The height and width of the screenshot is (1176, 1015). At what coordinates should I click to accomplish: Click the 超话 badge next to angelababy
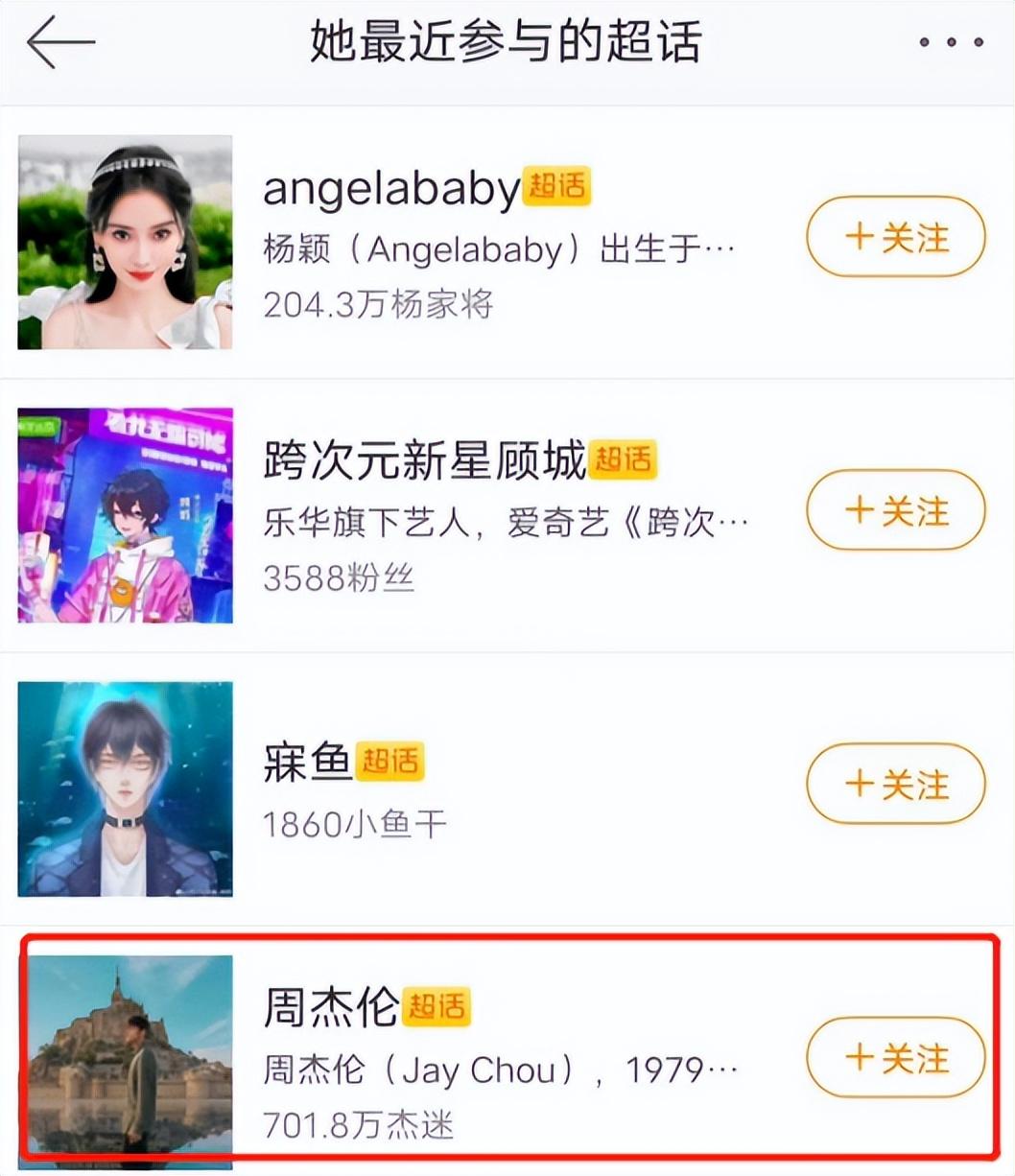[x=559, y=188]
